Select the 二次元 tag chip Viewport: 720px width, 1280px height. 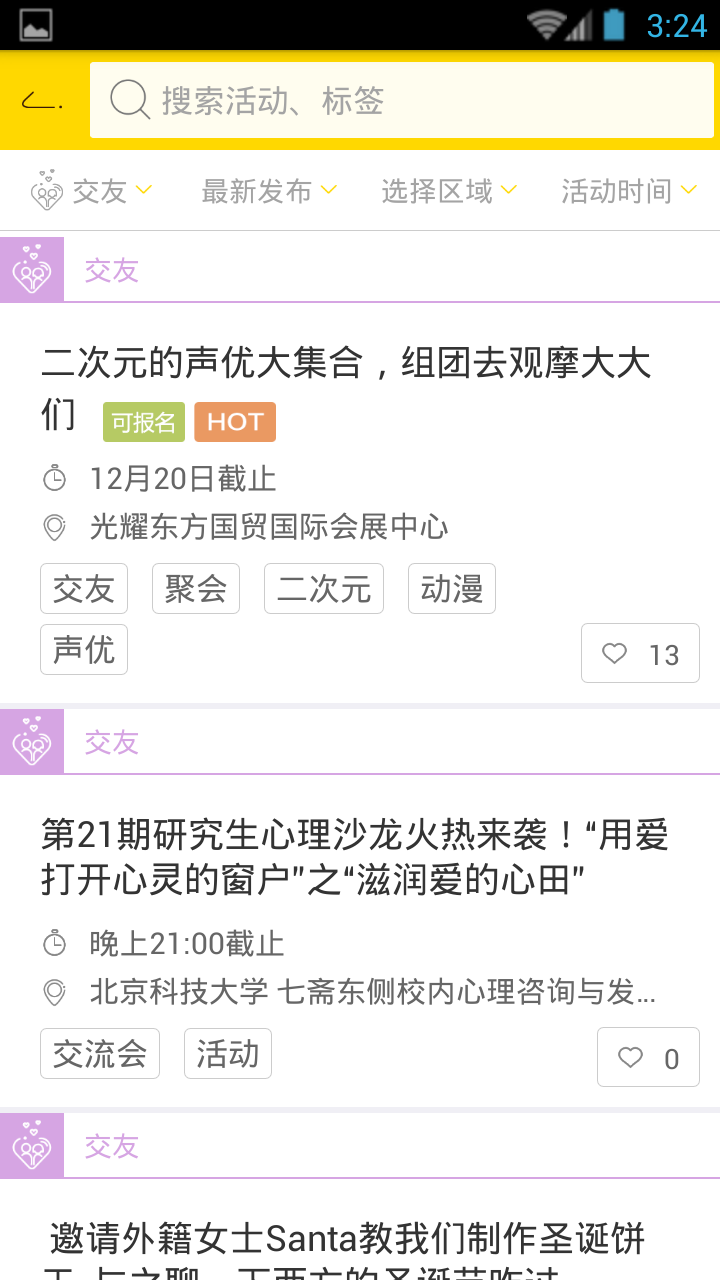pyautogui.click(x=324, y=588)
